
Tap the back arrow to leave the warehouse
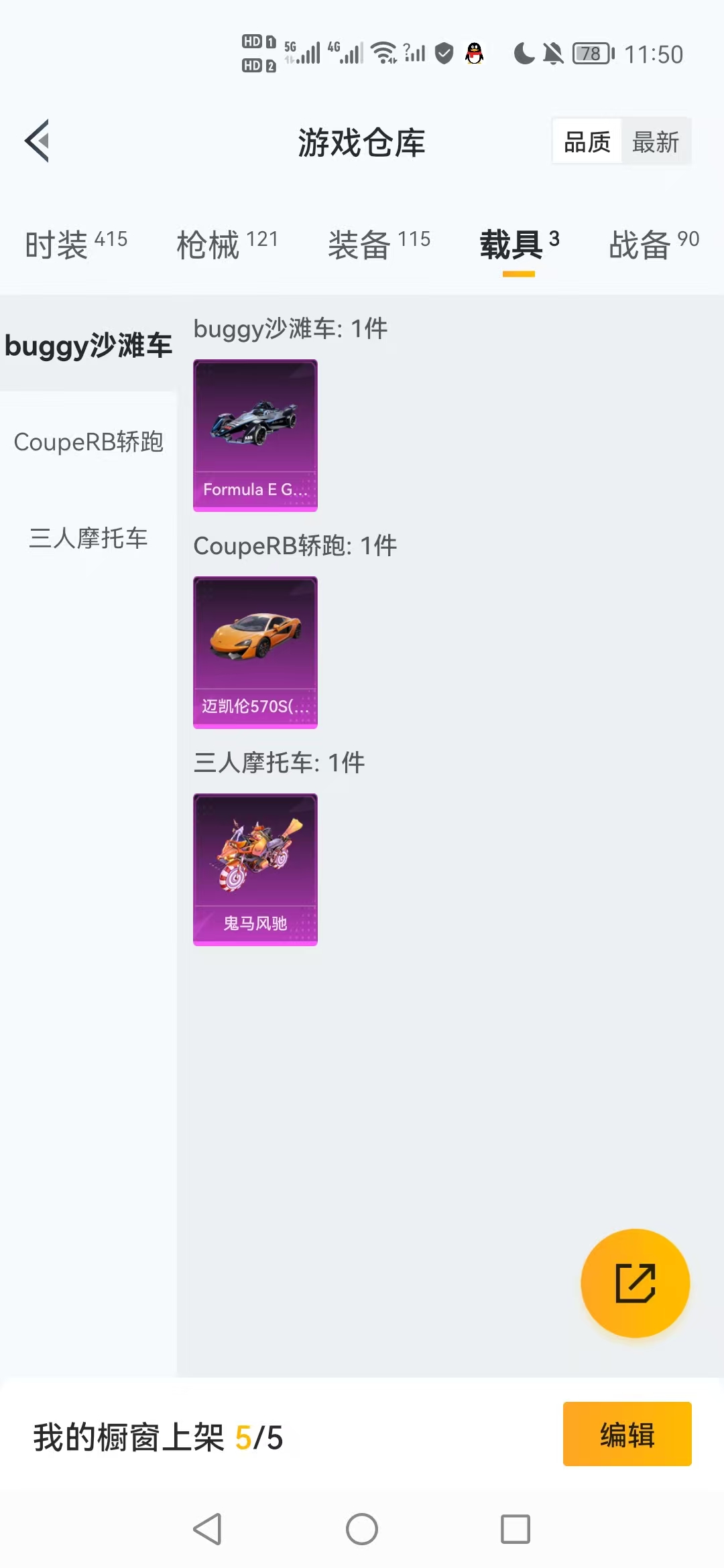click(38, 141)
